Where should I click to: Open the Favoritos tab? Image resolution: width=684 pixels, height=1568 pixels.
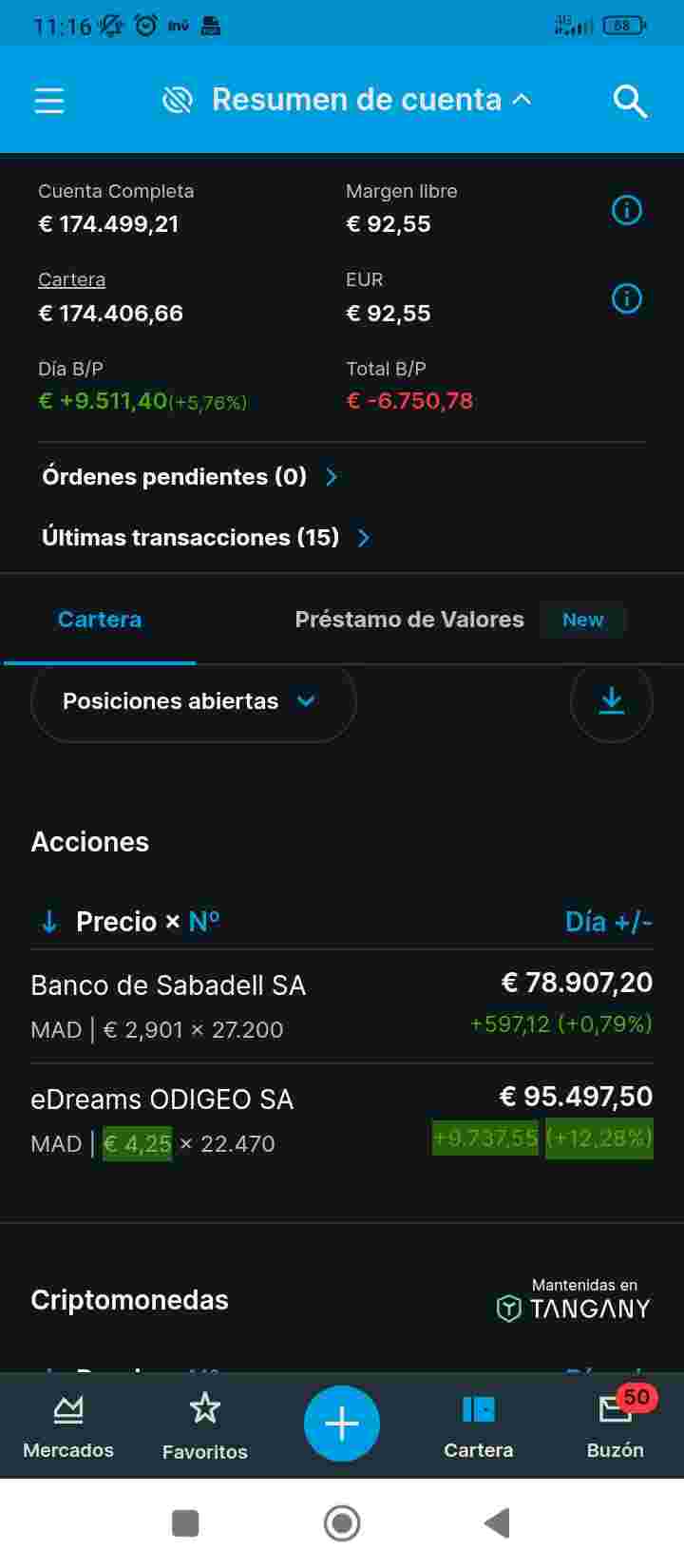tap(205, 1425)
